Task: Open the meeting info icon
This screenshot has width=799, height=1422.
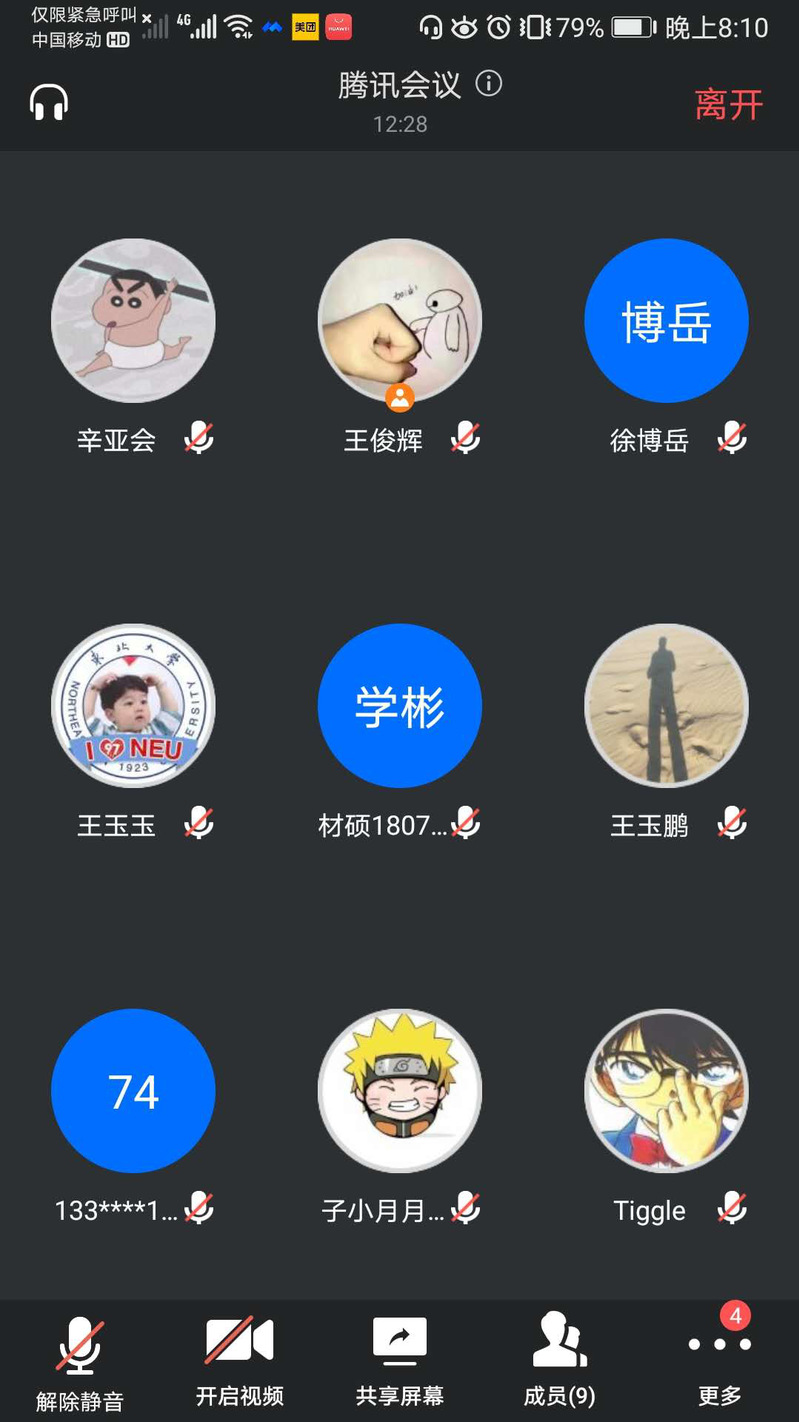Action: point(488,84)
